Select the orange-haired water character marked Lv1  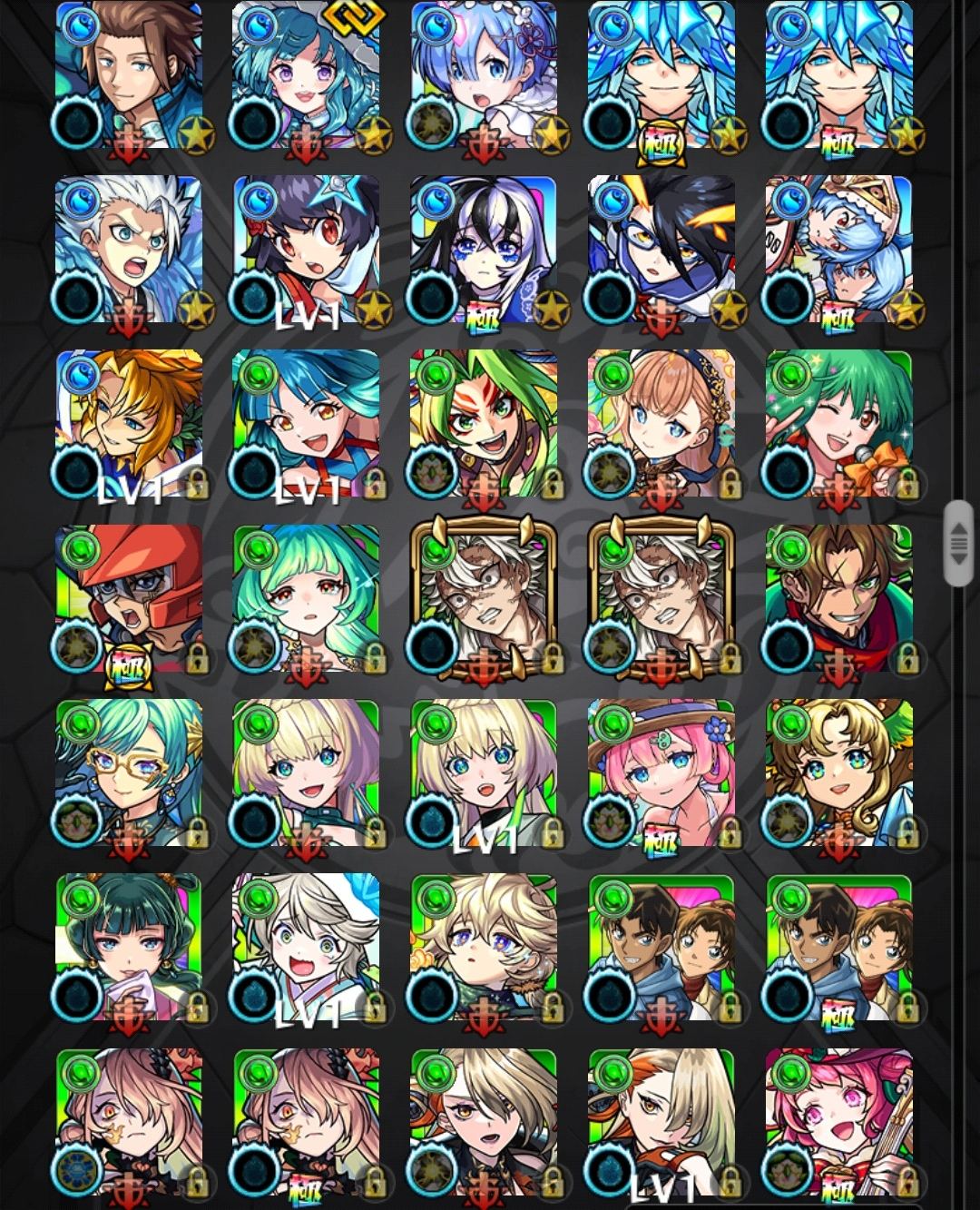coord(128,424)
